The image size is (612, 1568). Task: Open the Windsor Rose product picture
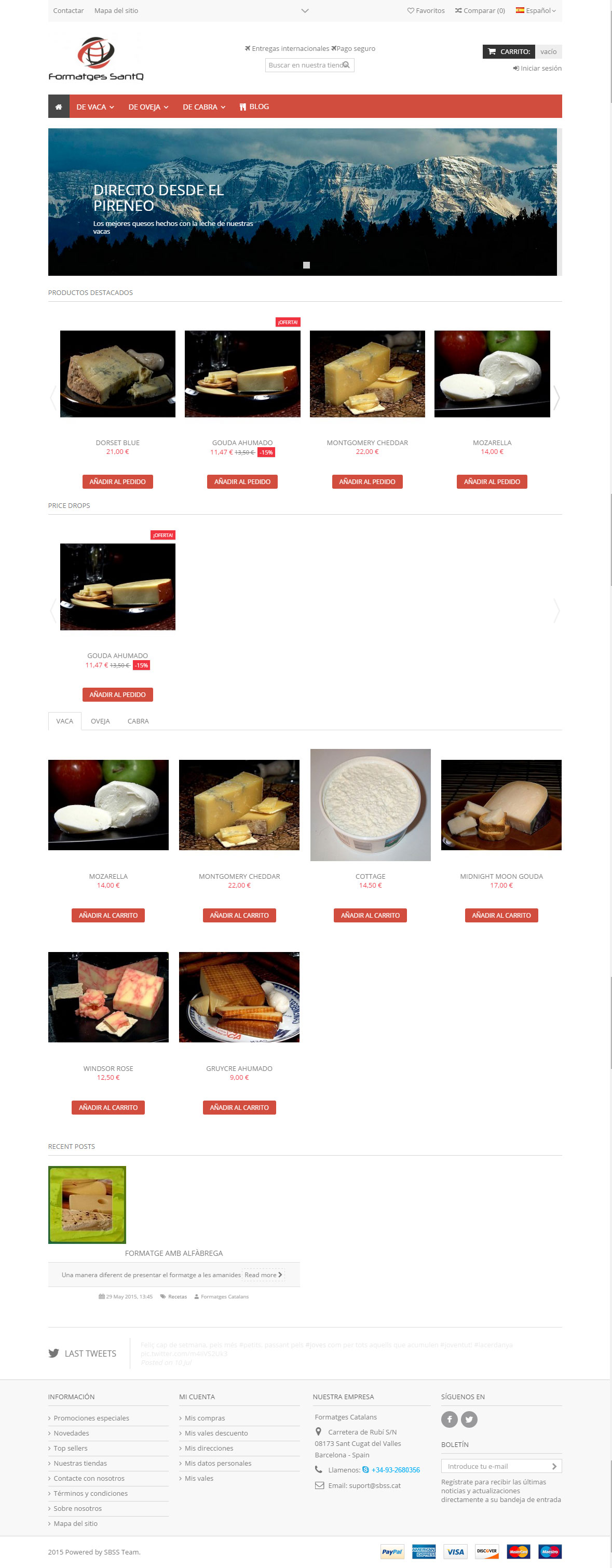108,997
